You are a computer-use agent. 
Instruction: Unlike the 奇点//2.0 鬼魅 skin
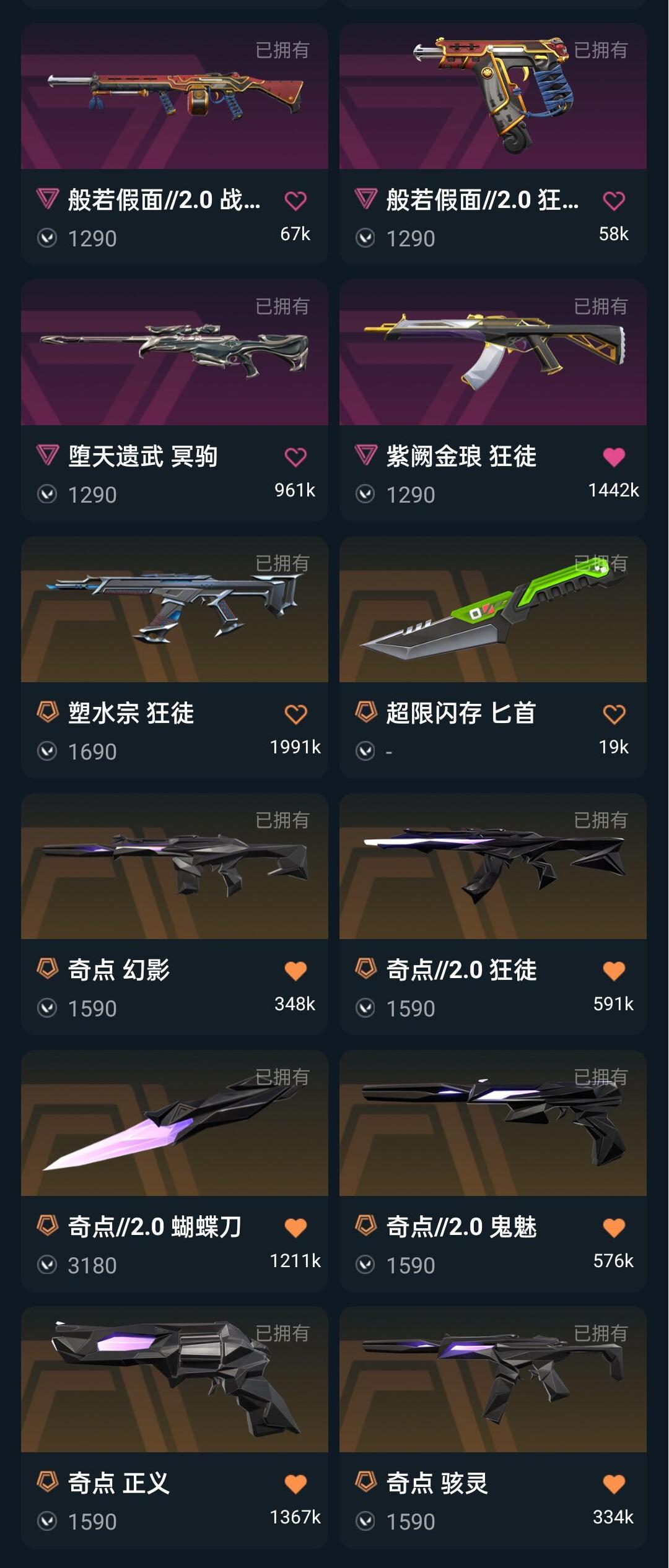614,1228
